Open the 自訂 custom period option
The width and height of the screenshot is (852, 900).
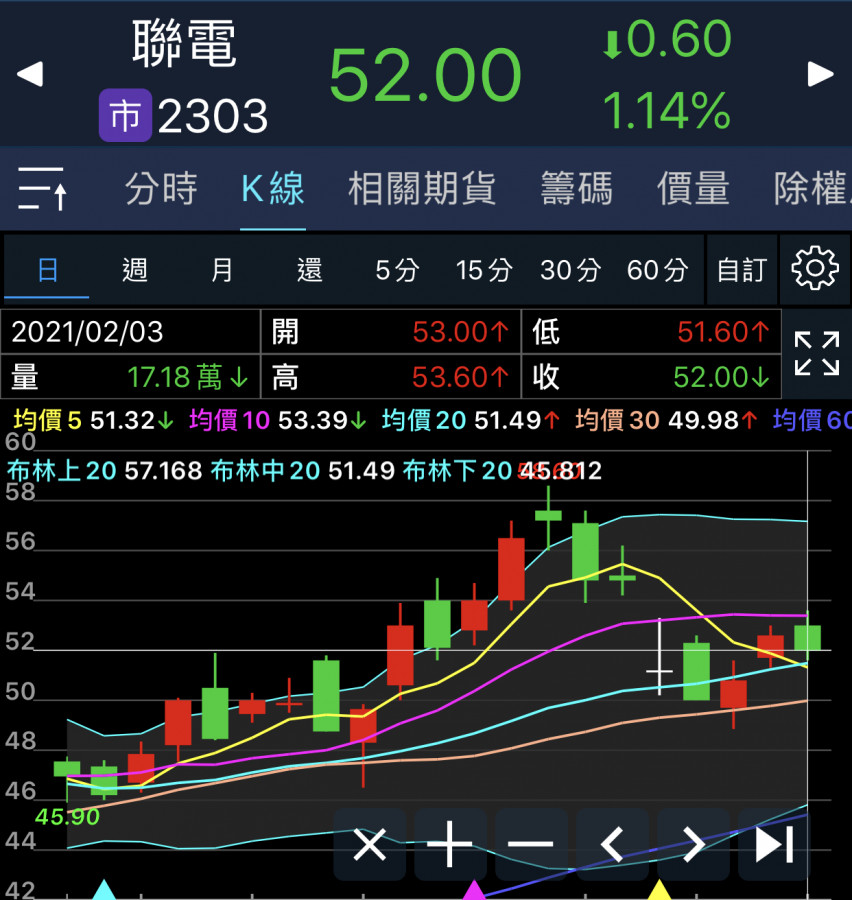(x=742, y=269)
